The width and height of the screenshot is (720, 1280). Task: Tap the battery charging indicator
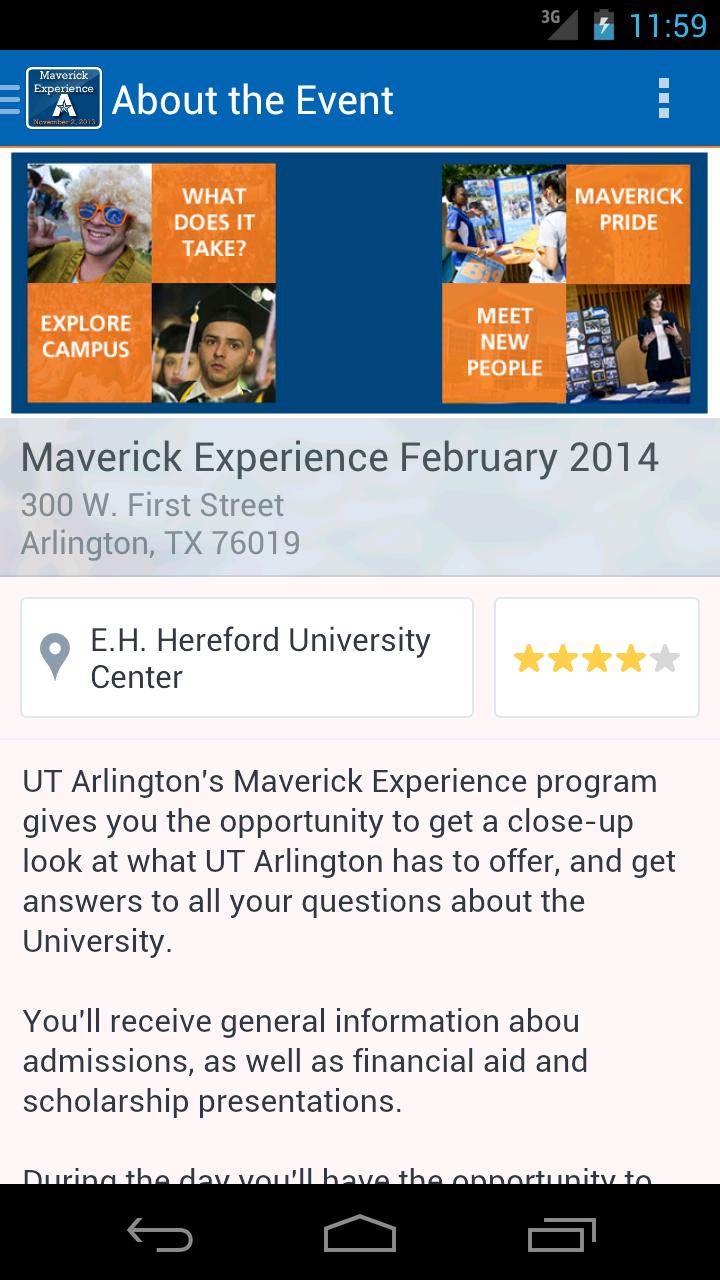pyautogui.click(x=604, y=26)
